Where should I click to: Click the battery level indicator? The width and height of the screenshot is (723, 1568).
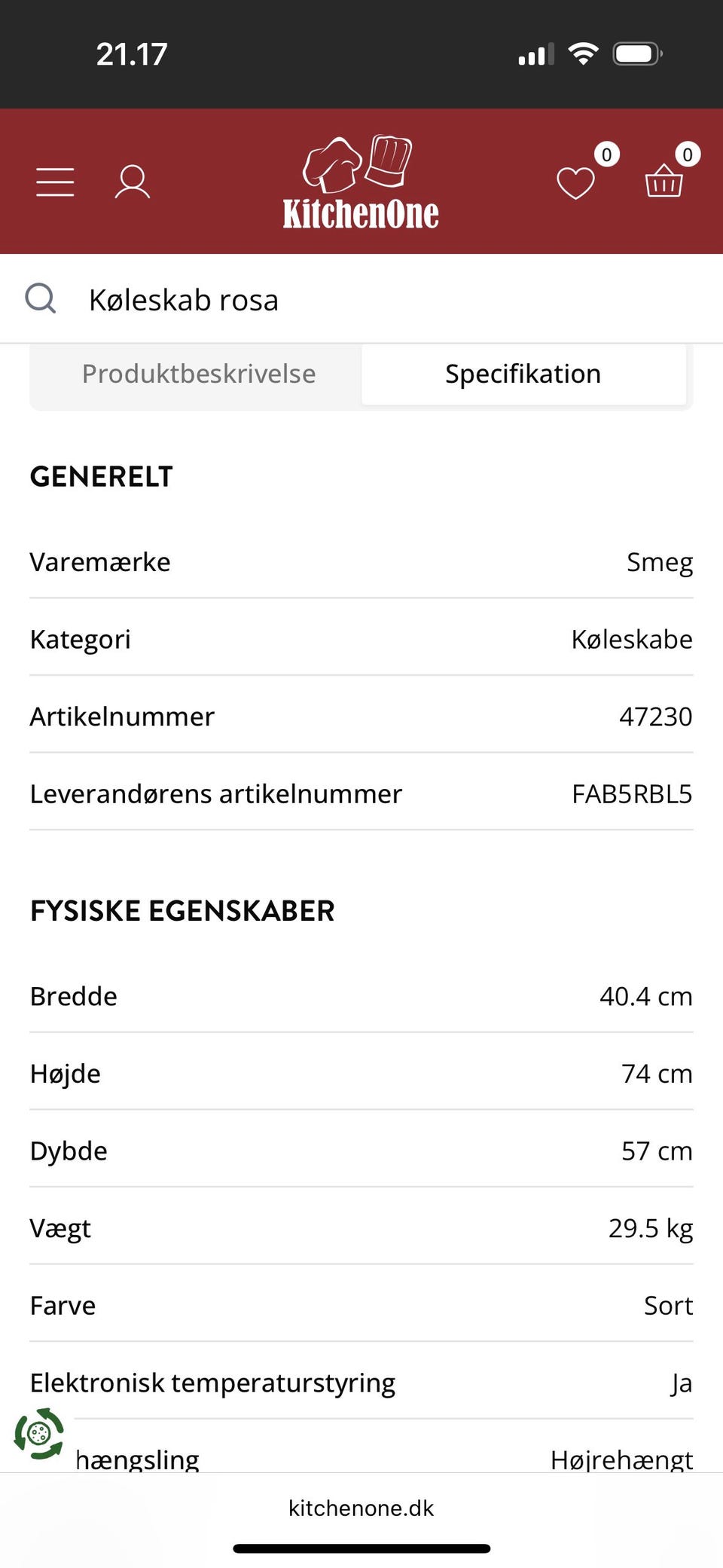(635, 52)
